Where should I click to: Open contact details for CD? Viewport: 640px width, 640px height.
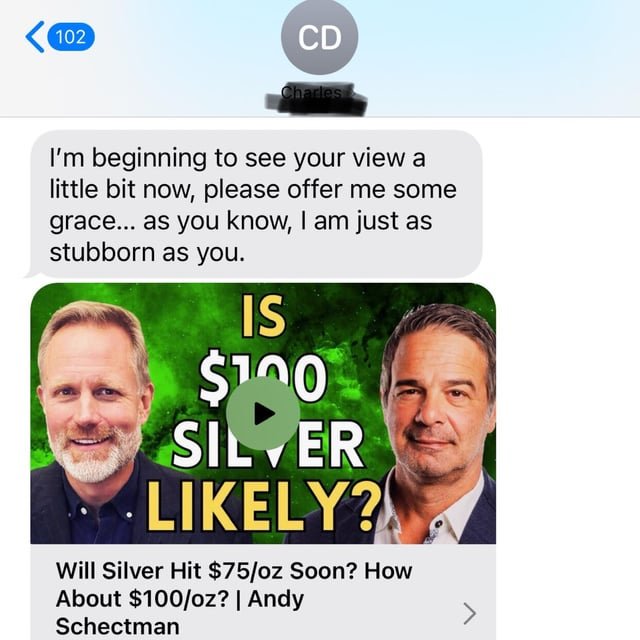click(320, 38)
